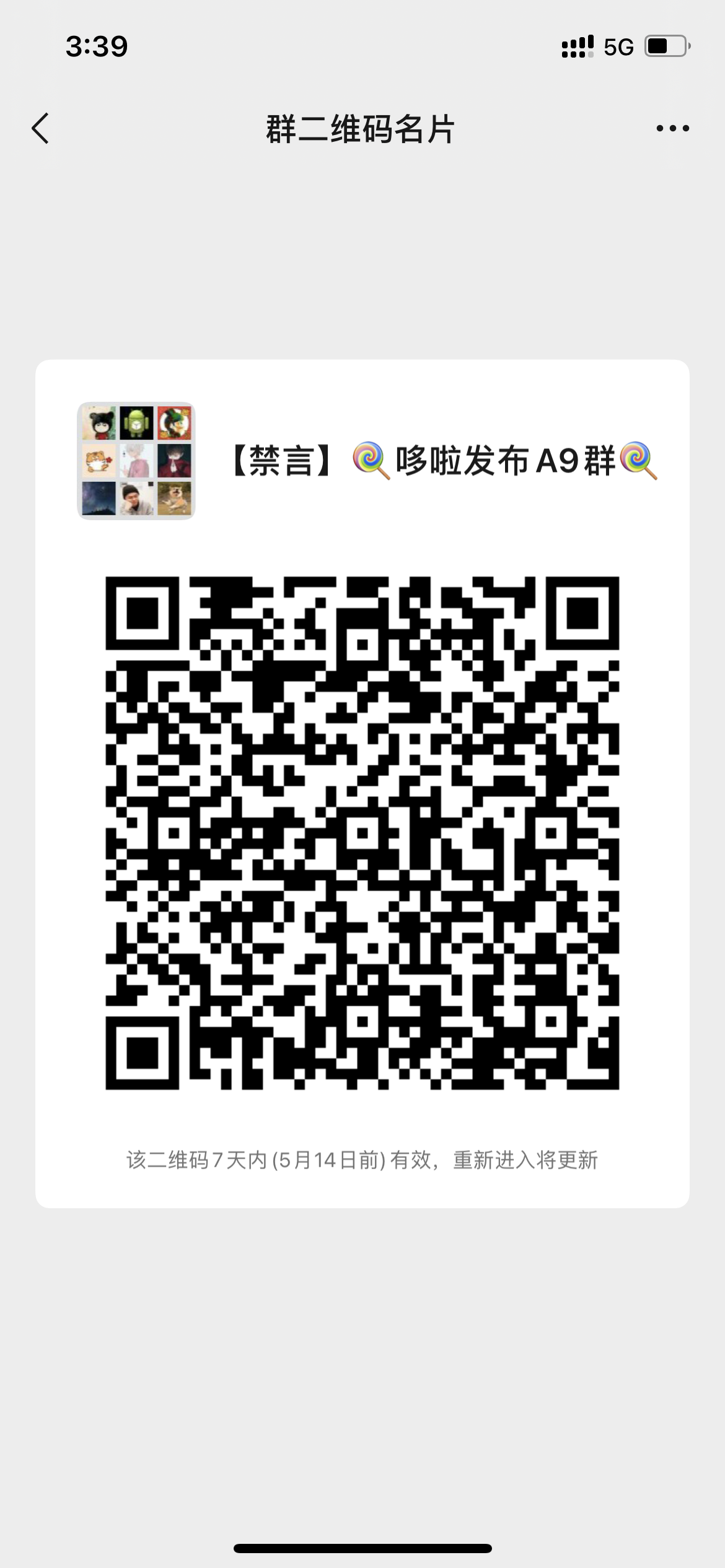Go back using the top-left arrow
The image size is (725, 1568).
(40, 129)
